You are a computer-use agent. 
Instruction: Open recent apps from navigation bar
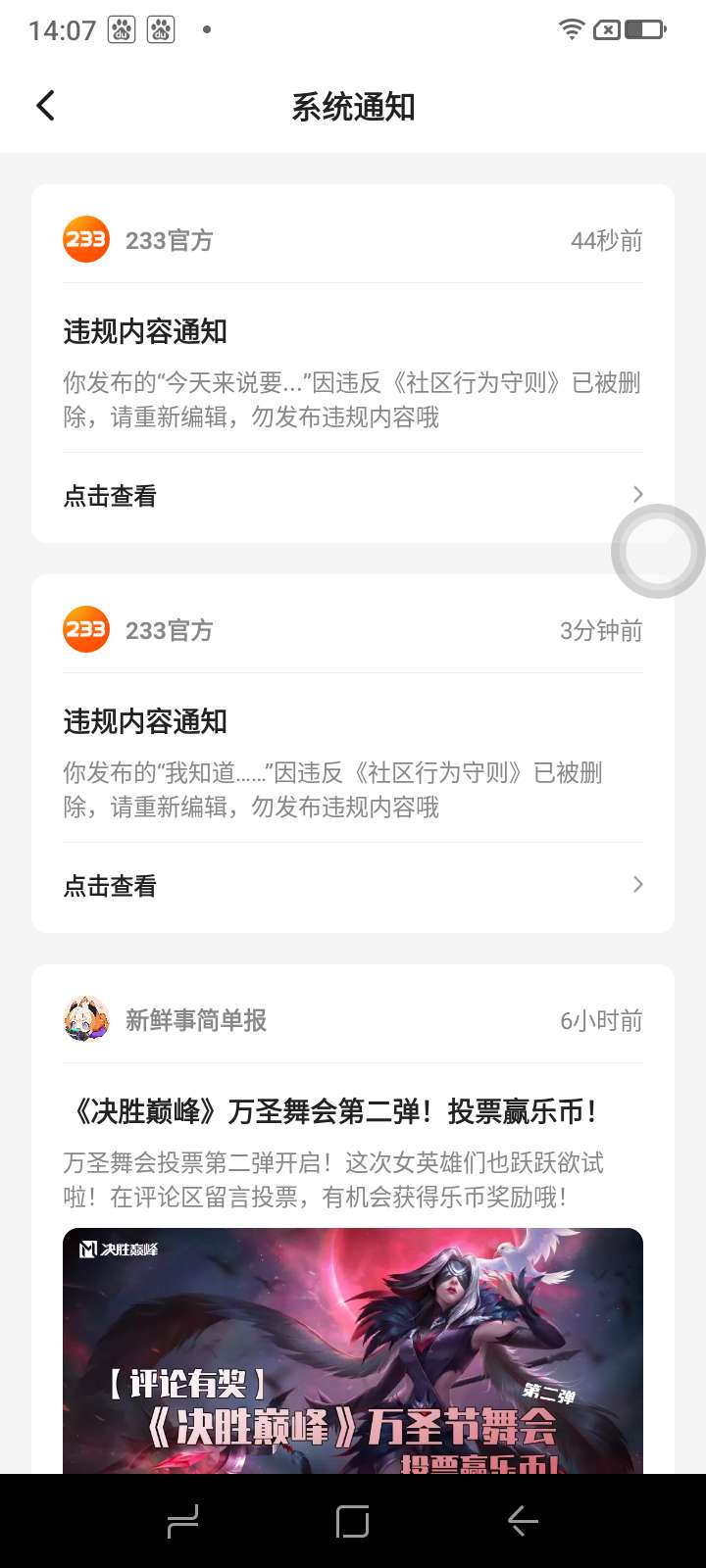(x=183, y=1521)
